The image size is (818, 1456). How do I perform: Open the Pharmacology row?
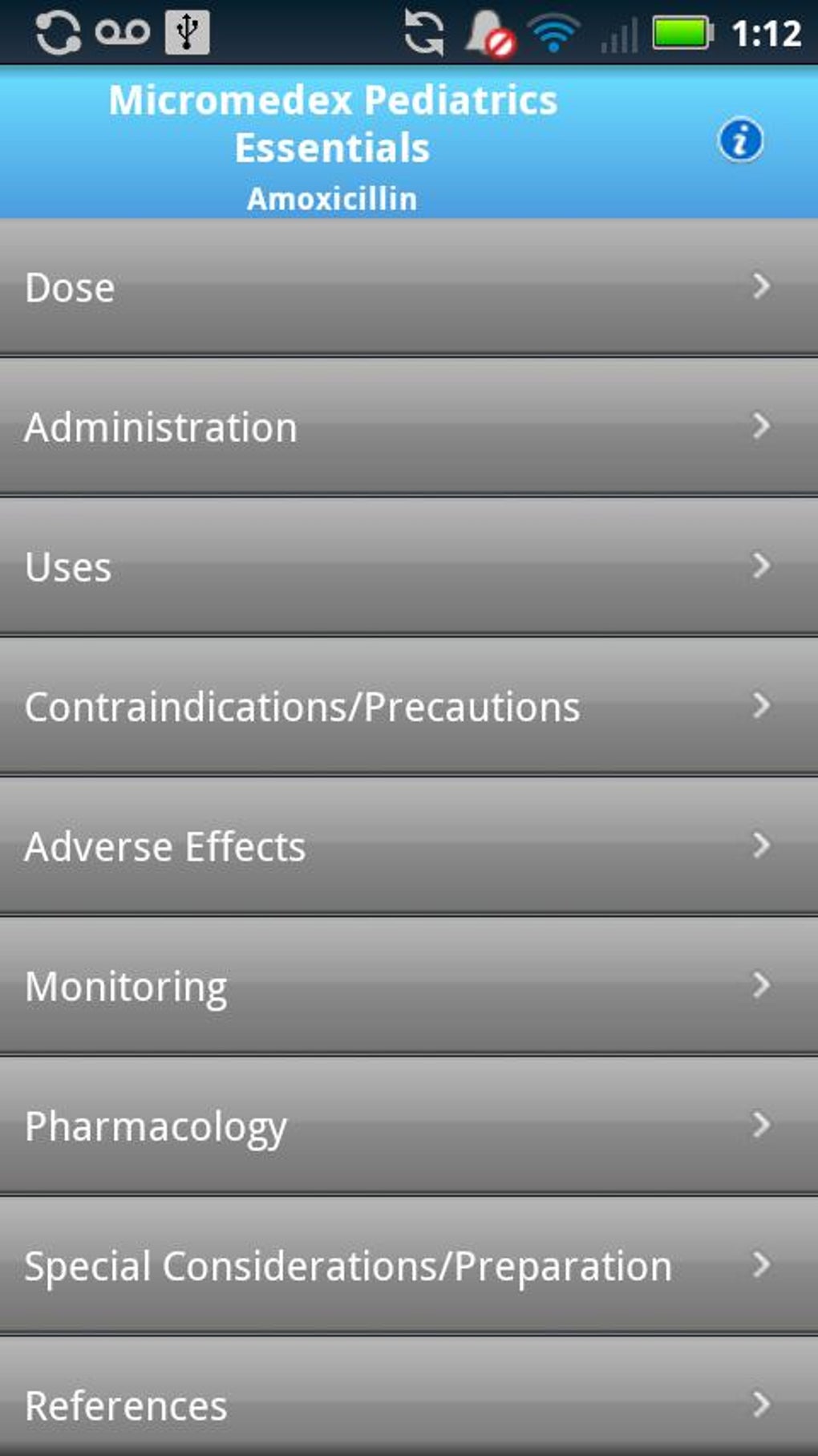409,1125
